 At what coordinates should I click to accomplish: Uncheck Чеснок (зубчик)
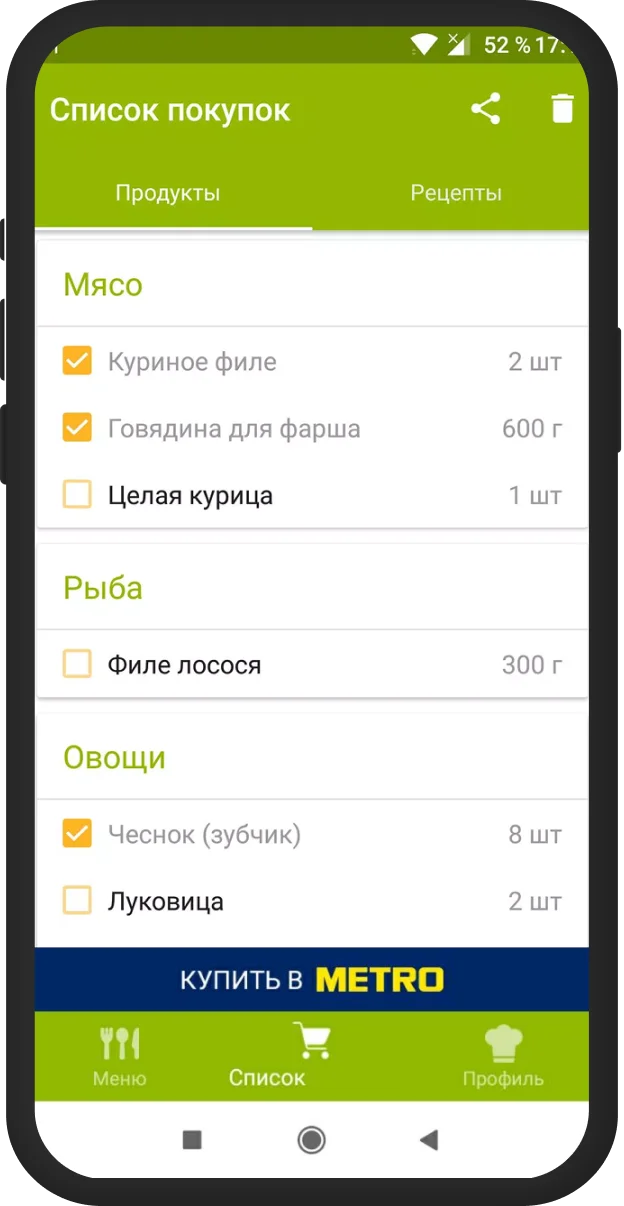point(77,834)
